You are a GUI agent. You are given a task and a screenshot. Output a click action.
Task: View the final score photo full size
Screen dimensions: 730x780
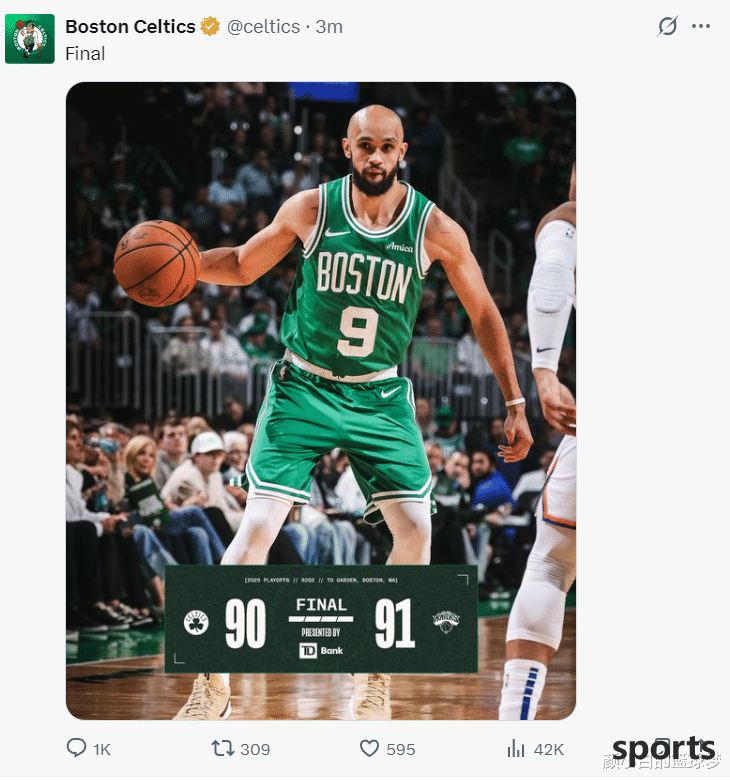(x=320, y=400)
